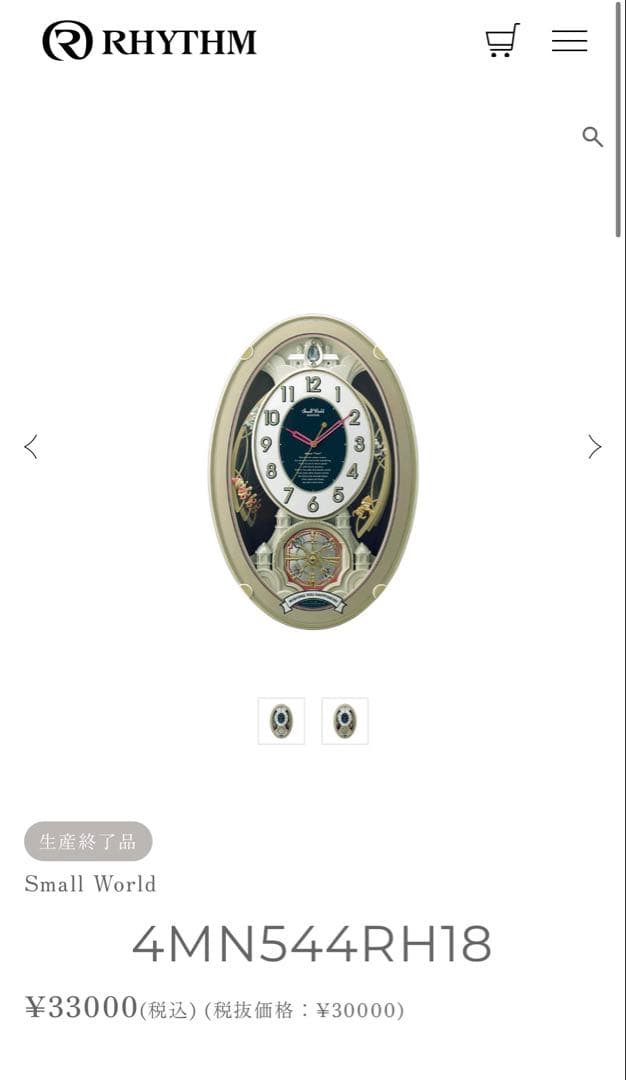Select the first clock thumbnail
This screenshot has height=1080, width=626.
[x=281, y=721]
